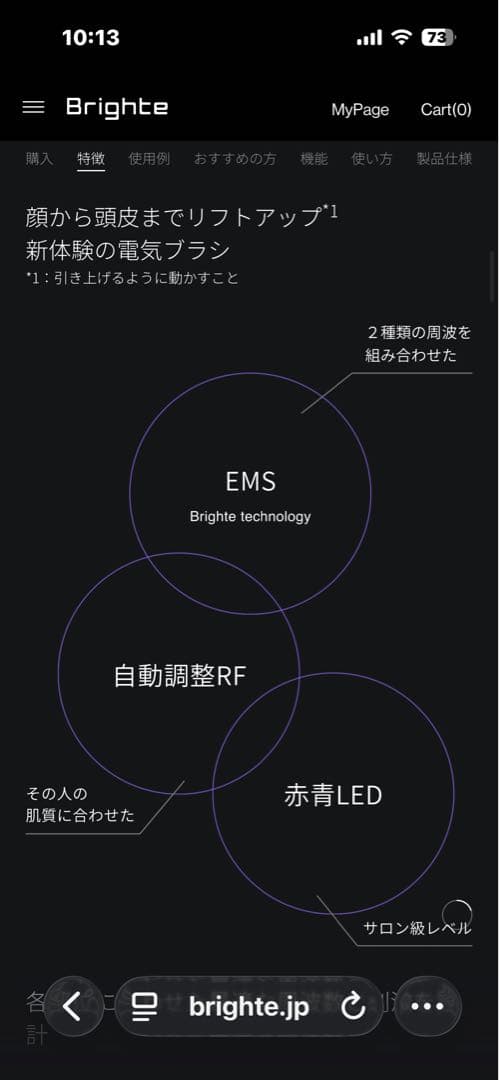Go back with the browser back arrow
499x1080 pixels.
point(74,1006)
